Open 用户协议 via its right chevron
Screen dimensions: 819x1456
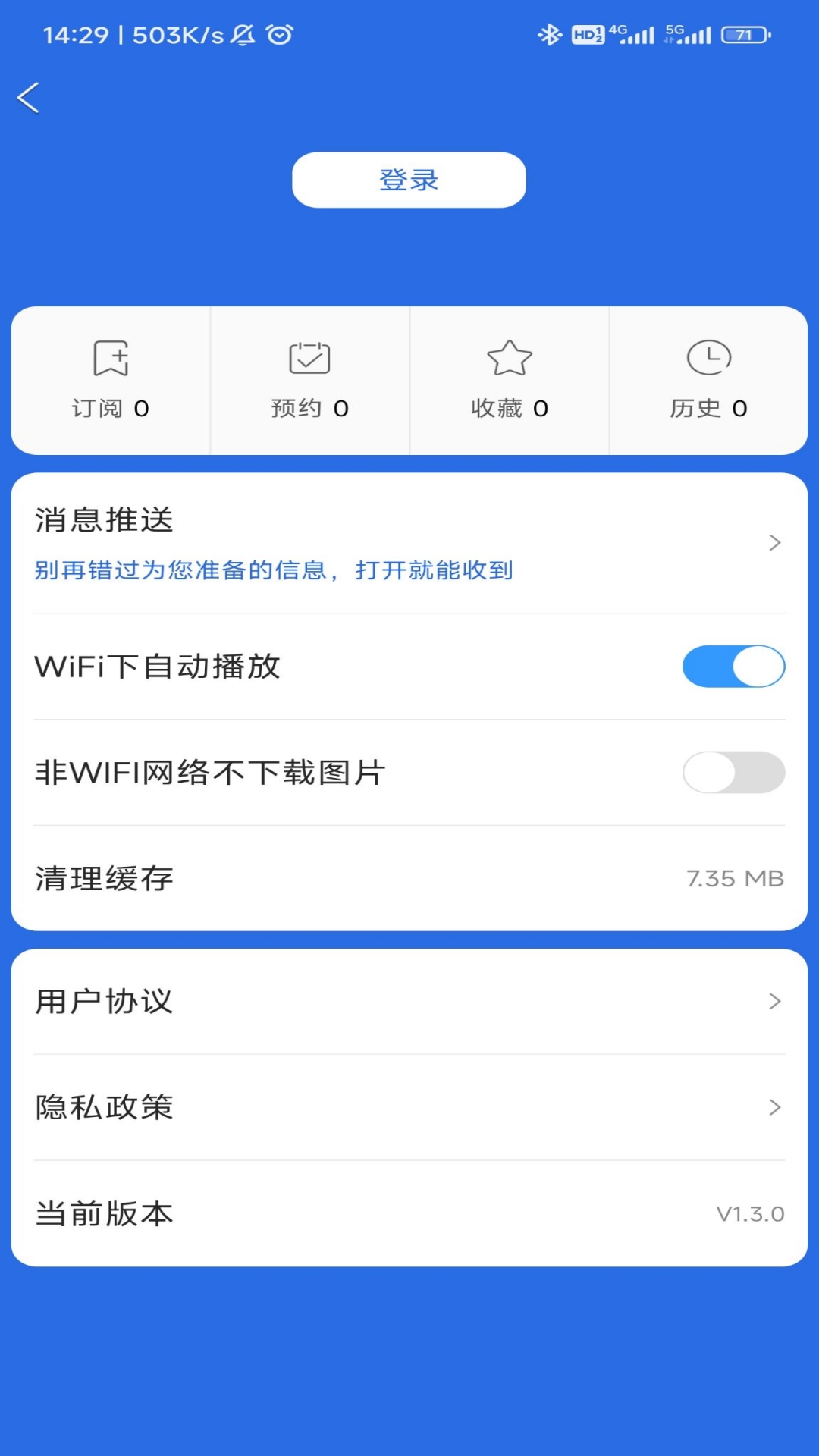click(774, 1001)
